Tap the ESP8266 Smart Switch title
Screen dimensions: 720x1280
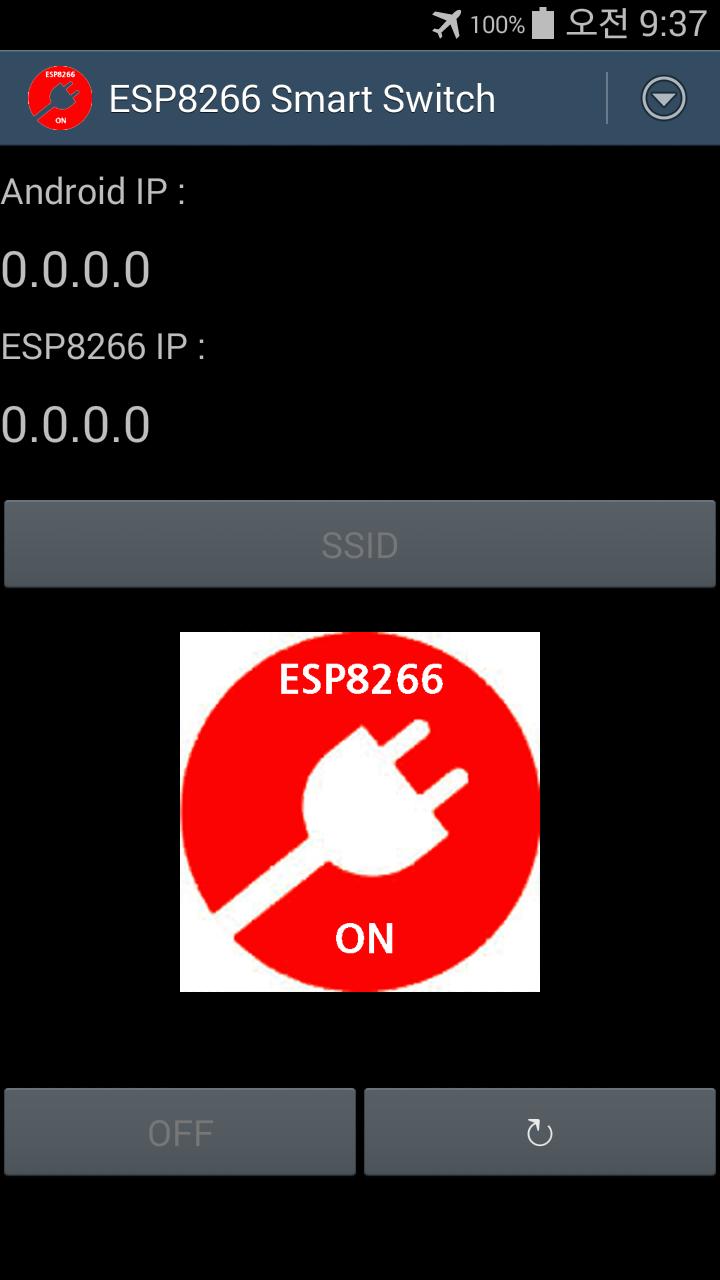[300, 97]
